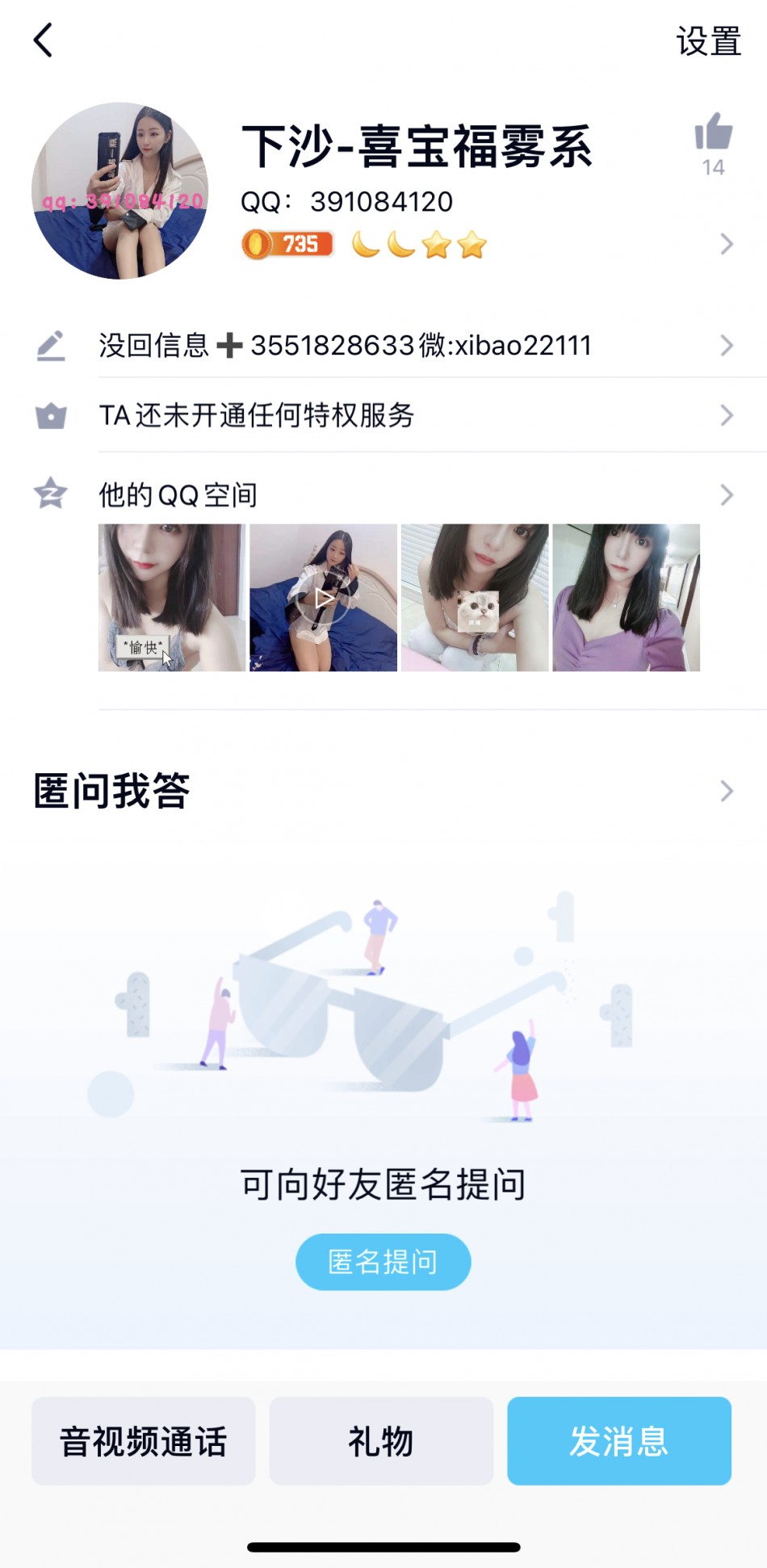Open 设置 in the top right

pyautogui.click(x=708, y=41)
